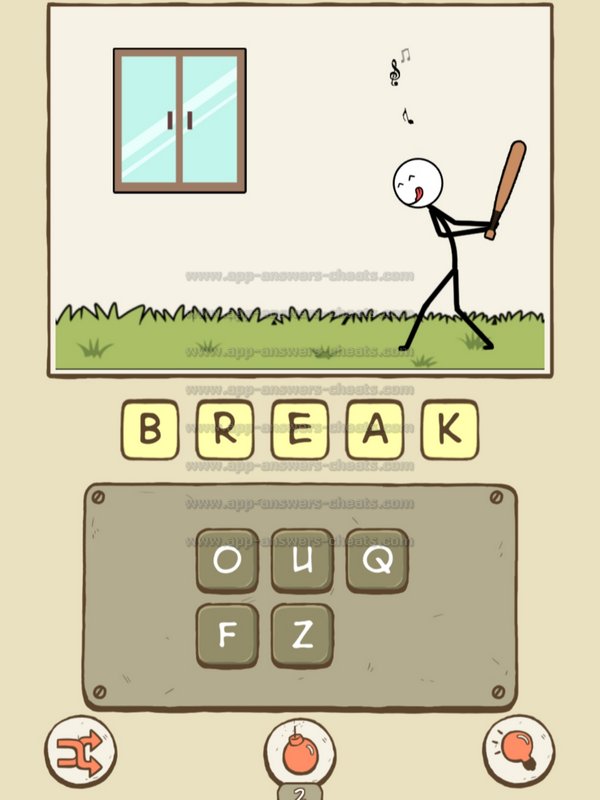Remove letter B from the answer

[150, 430]
